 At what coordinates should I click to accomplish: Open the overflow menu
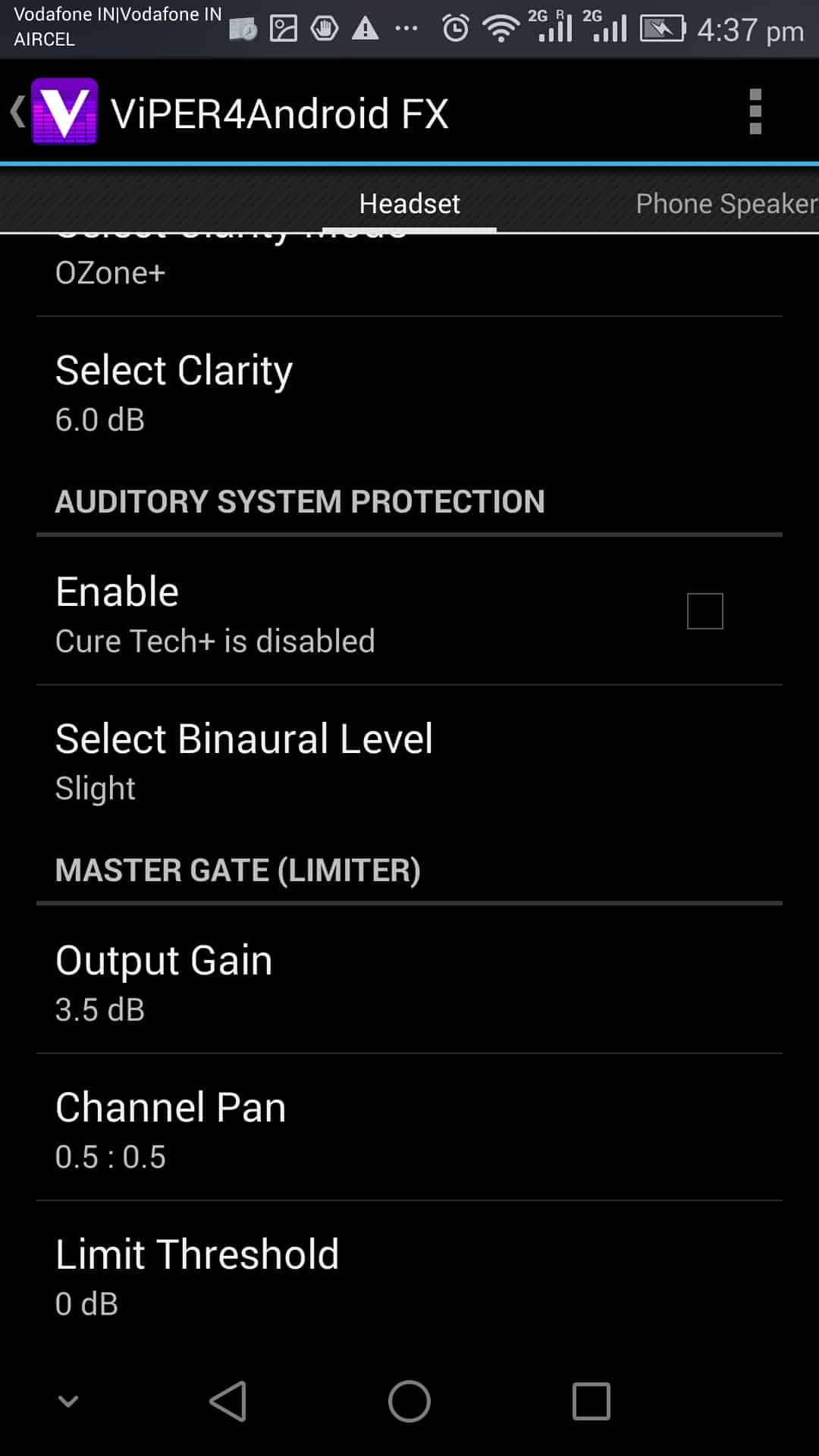[x=755, y=112]
